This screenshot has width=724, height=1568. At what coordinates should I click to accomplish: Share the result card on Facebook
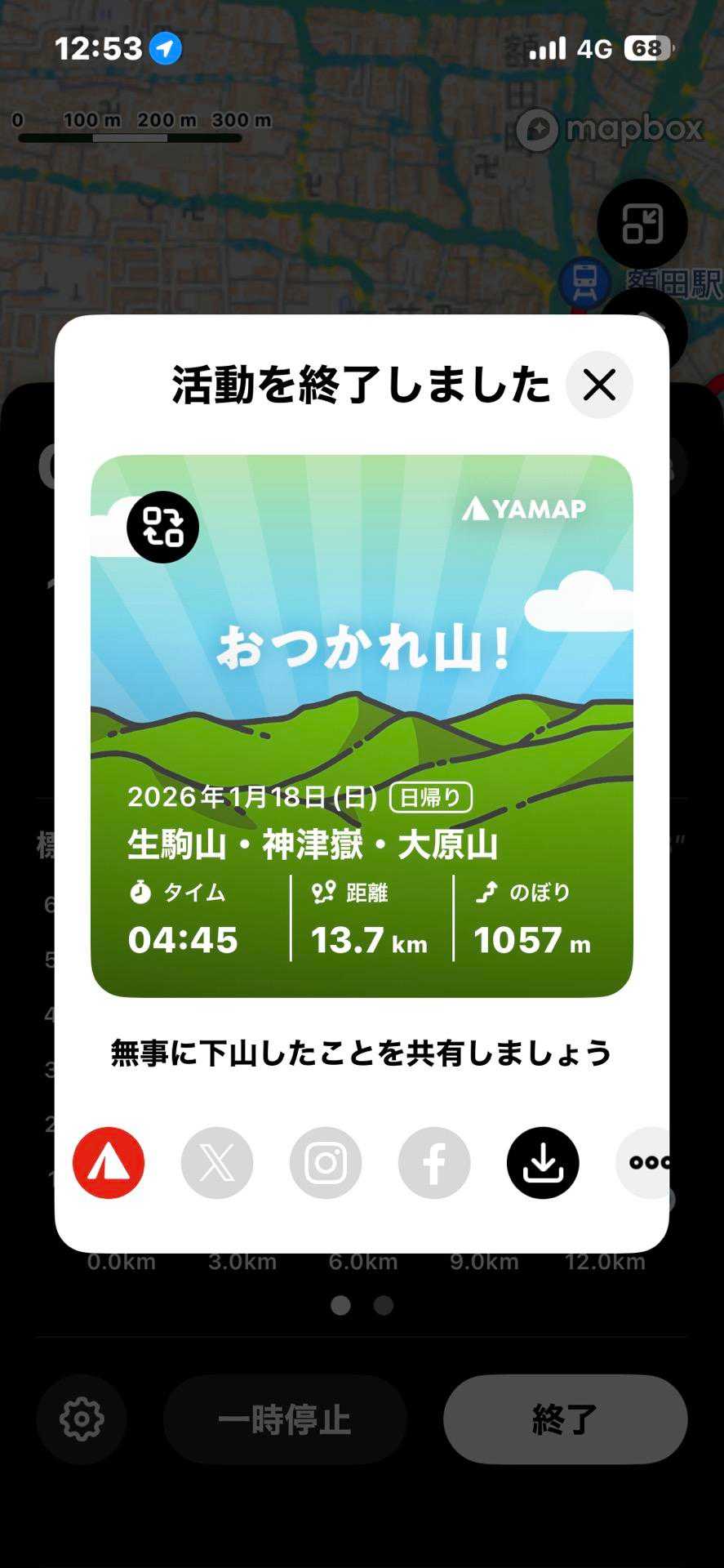(434, 1163)
